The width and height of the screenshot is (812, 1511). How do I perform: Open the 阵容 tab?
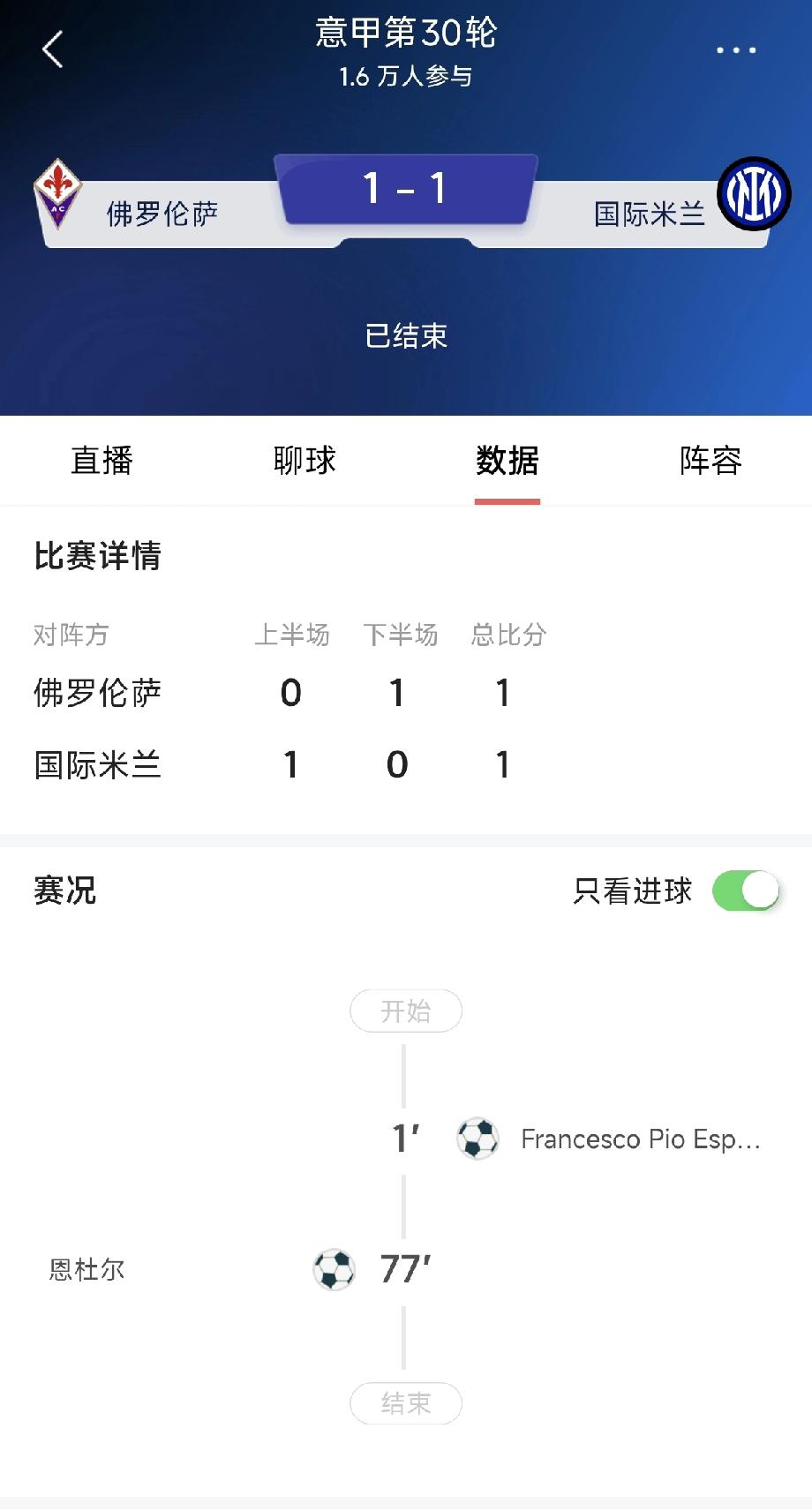coord(710,461)
